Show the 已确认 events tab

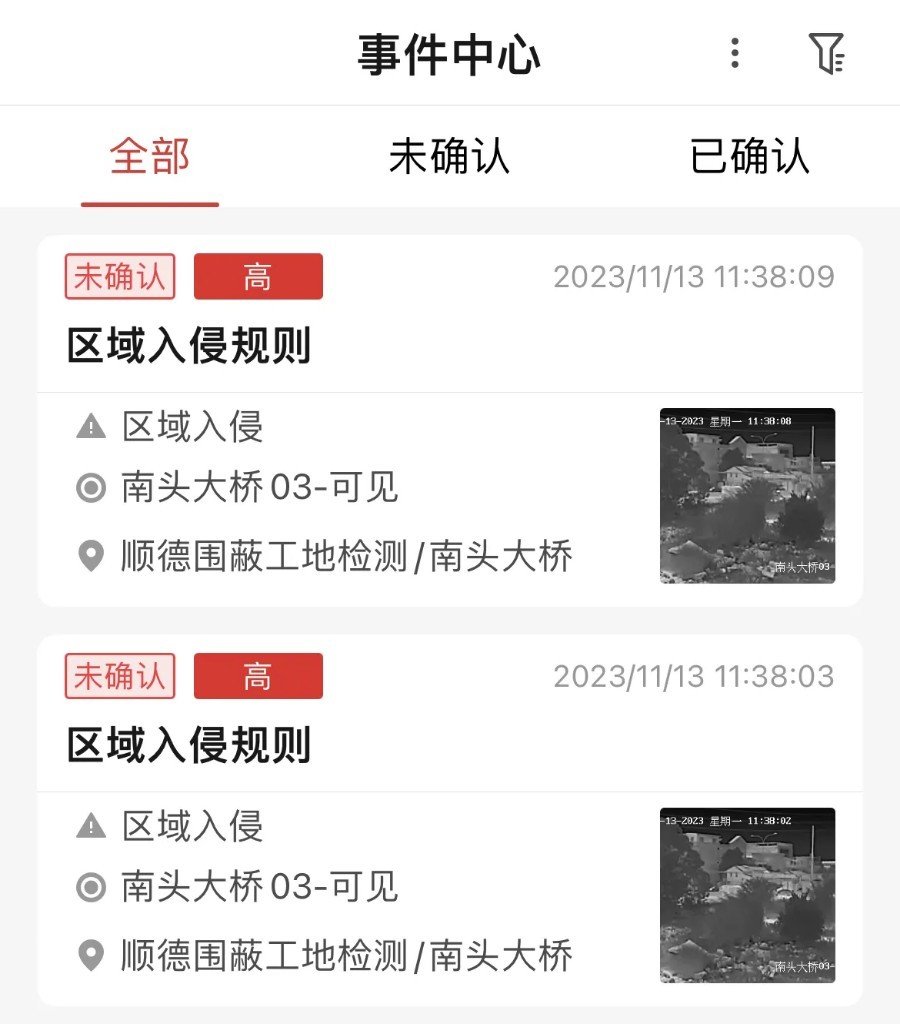click(749, 157)
